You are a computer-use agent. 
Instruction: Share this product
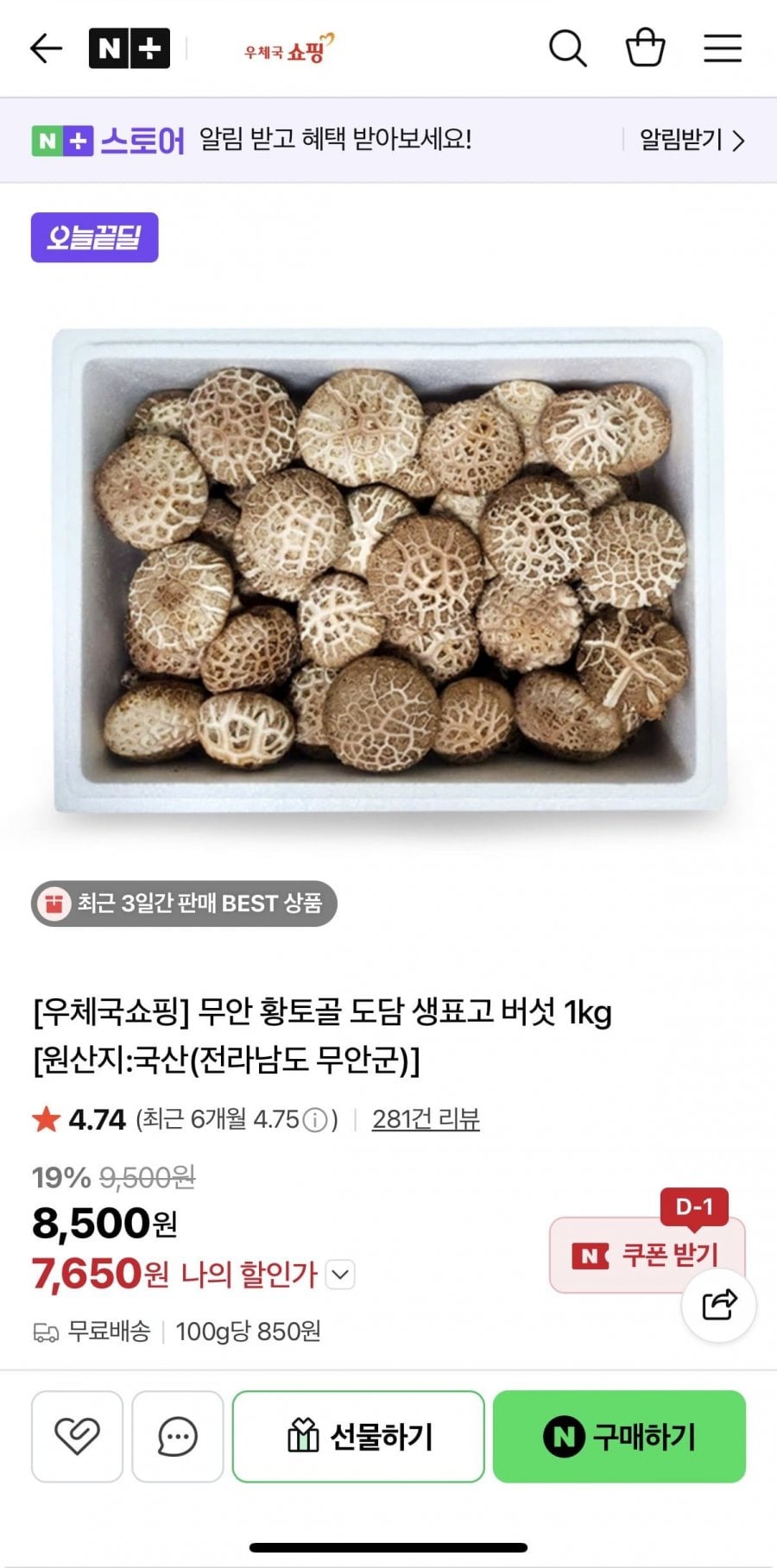718,1304
